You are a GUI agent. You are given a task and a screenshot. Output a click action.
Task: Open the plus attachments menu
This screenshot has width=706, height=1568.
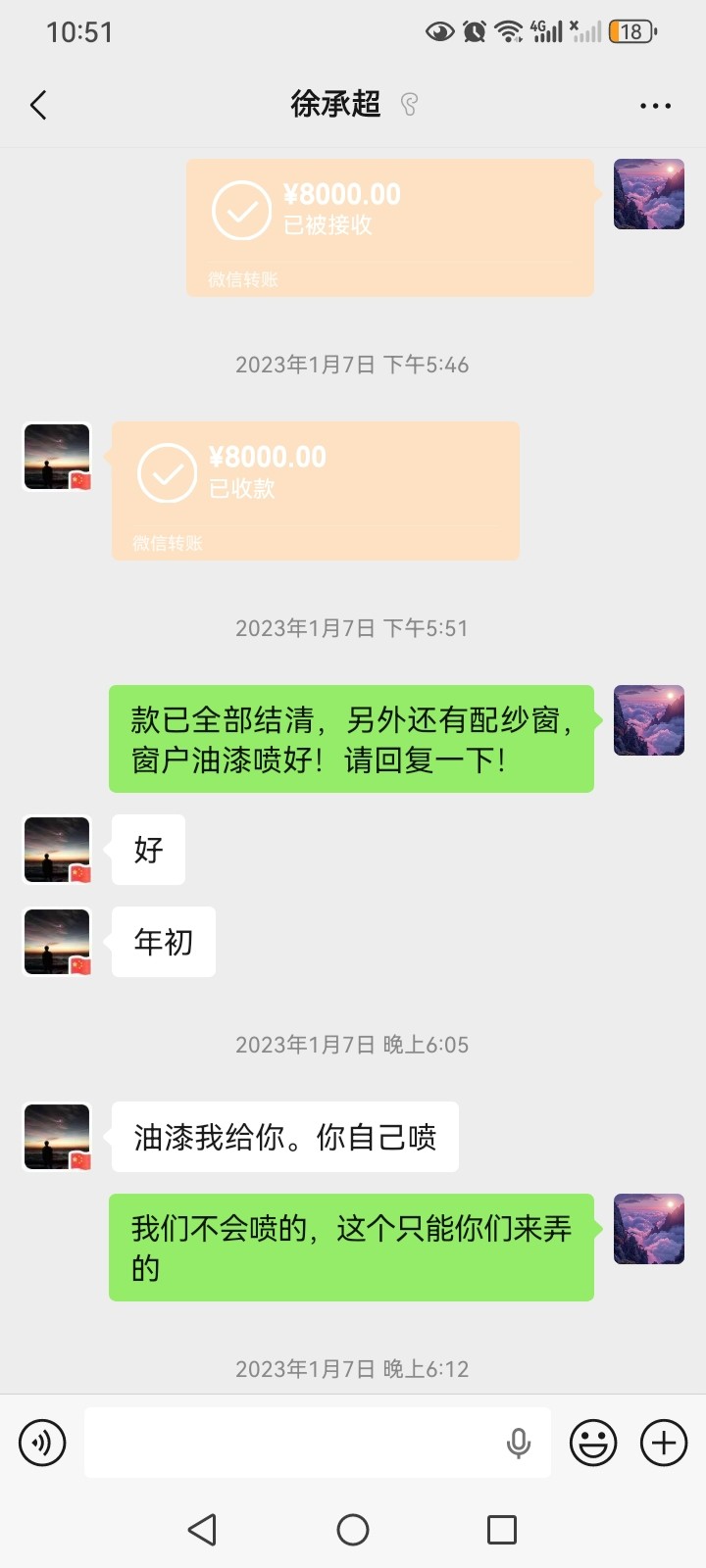[664, 1443]
